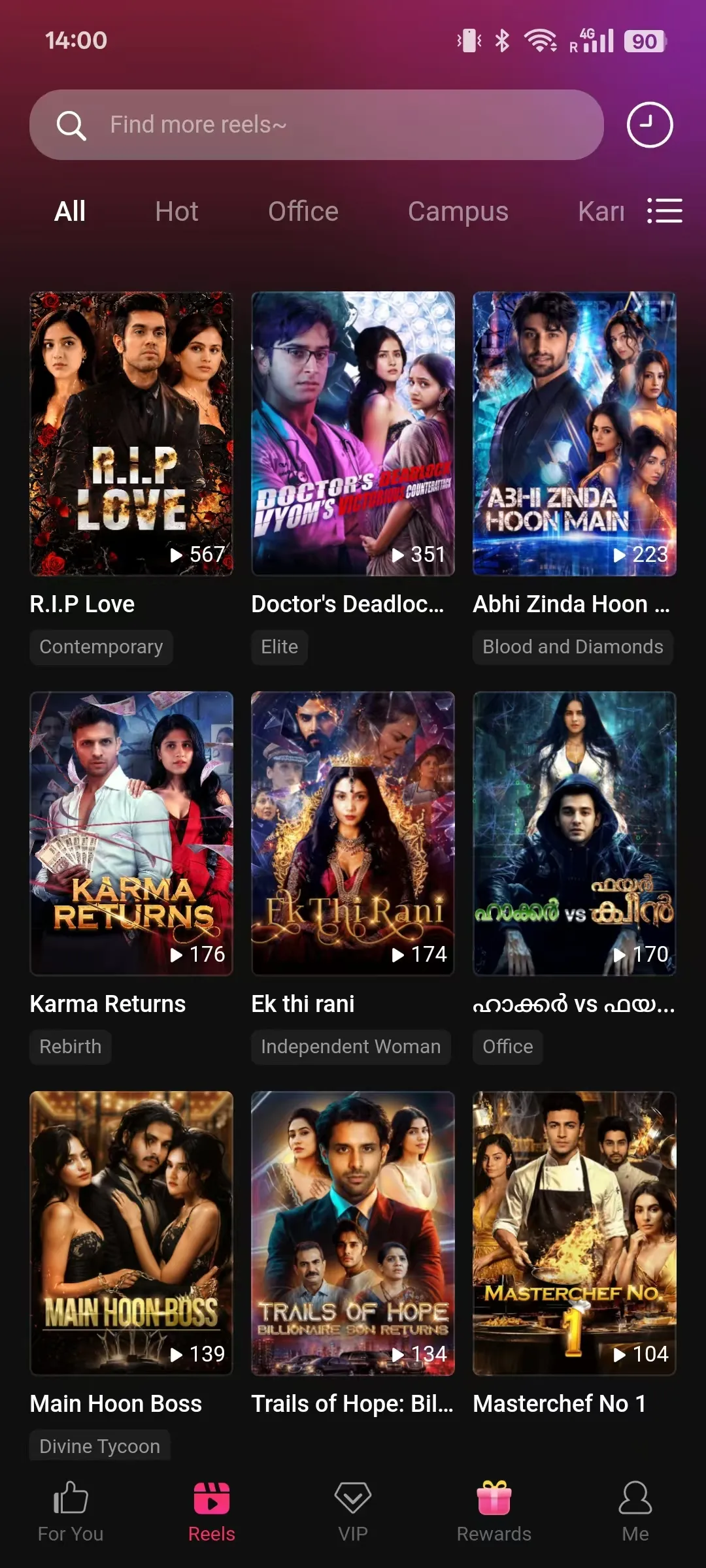Open Abhi Zinda Hoon Main series
Image resolution: width=706 pixels, height=1568 pixels.
[574, 433]
